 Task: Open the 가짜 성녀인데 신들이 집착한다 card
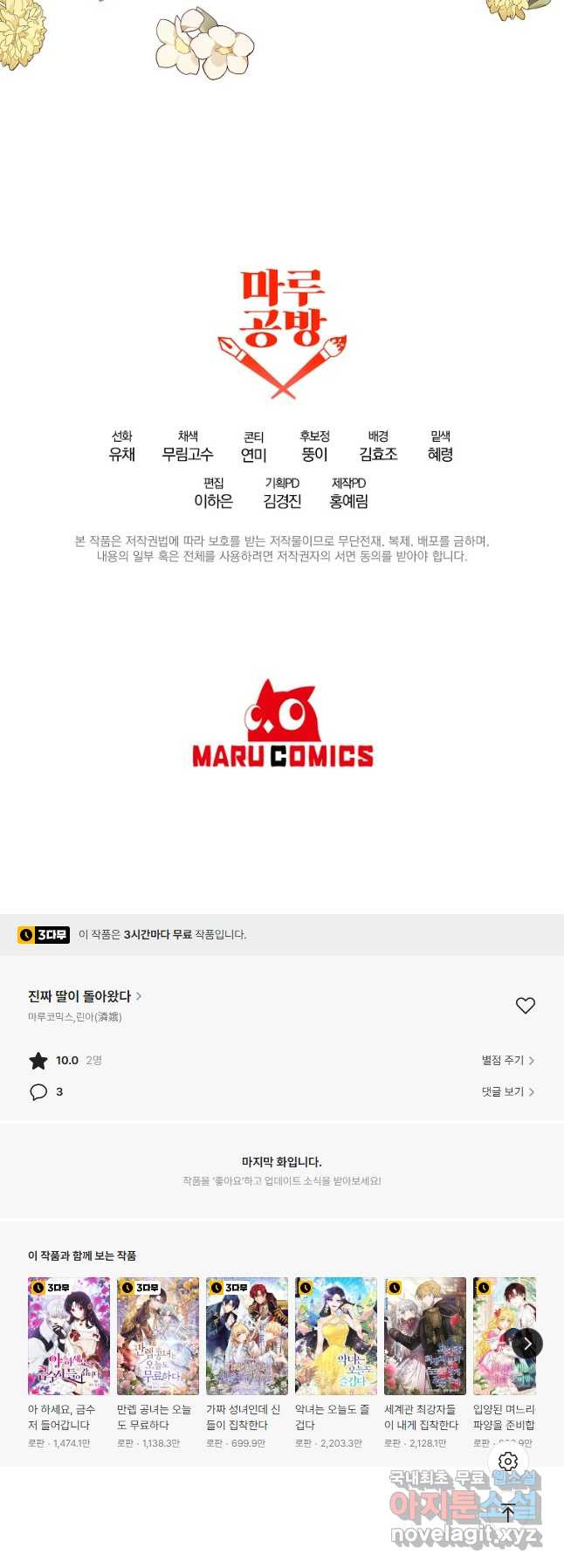click(247, 1336)
